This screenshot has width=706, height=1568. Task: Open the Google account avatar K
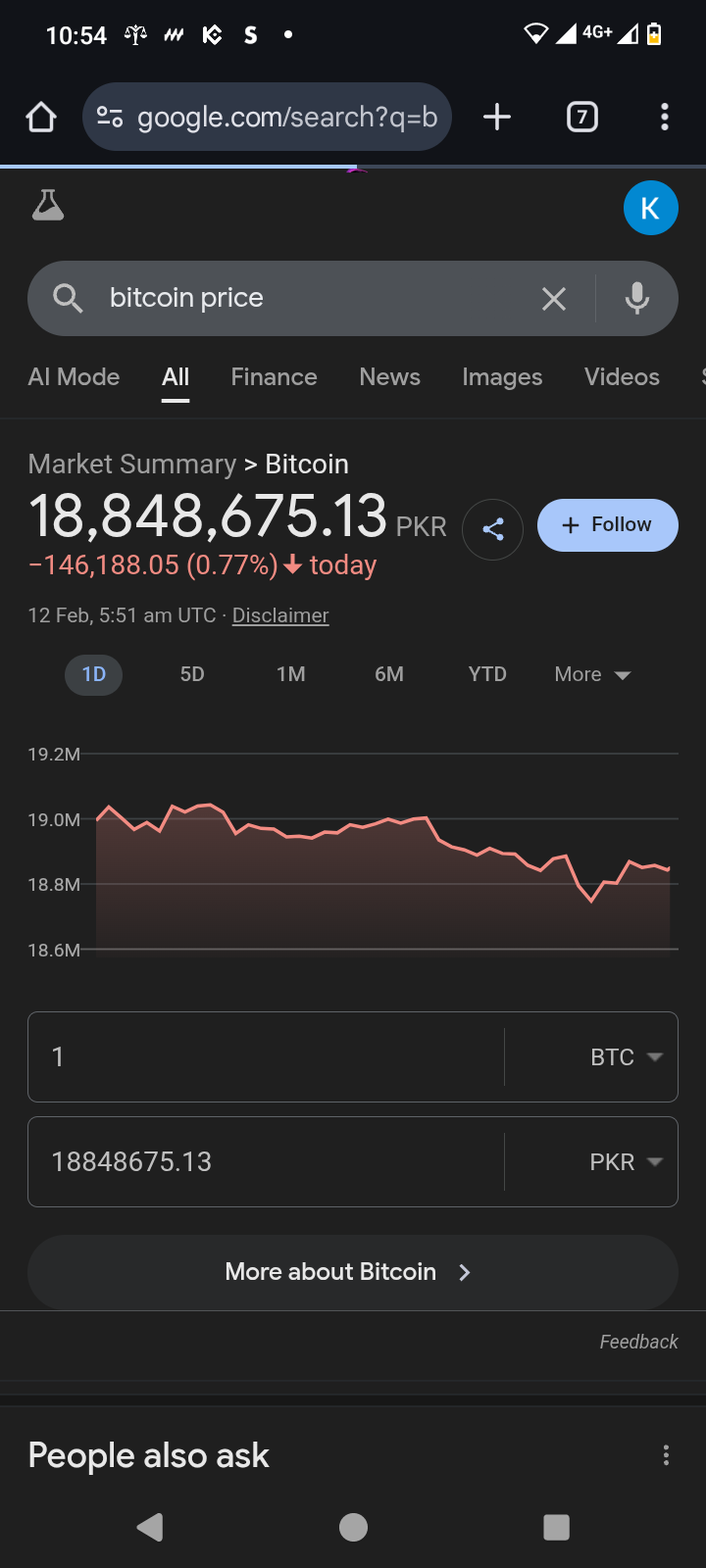click(x=650, y=208)
